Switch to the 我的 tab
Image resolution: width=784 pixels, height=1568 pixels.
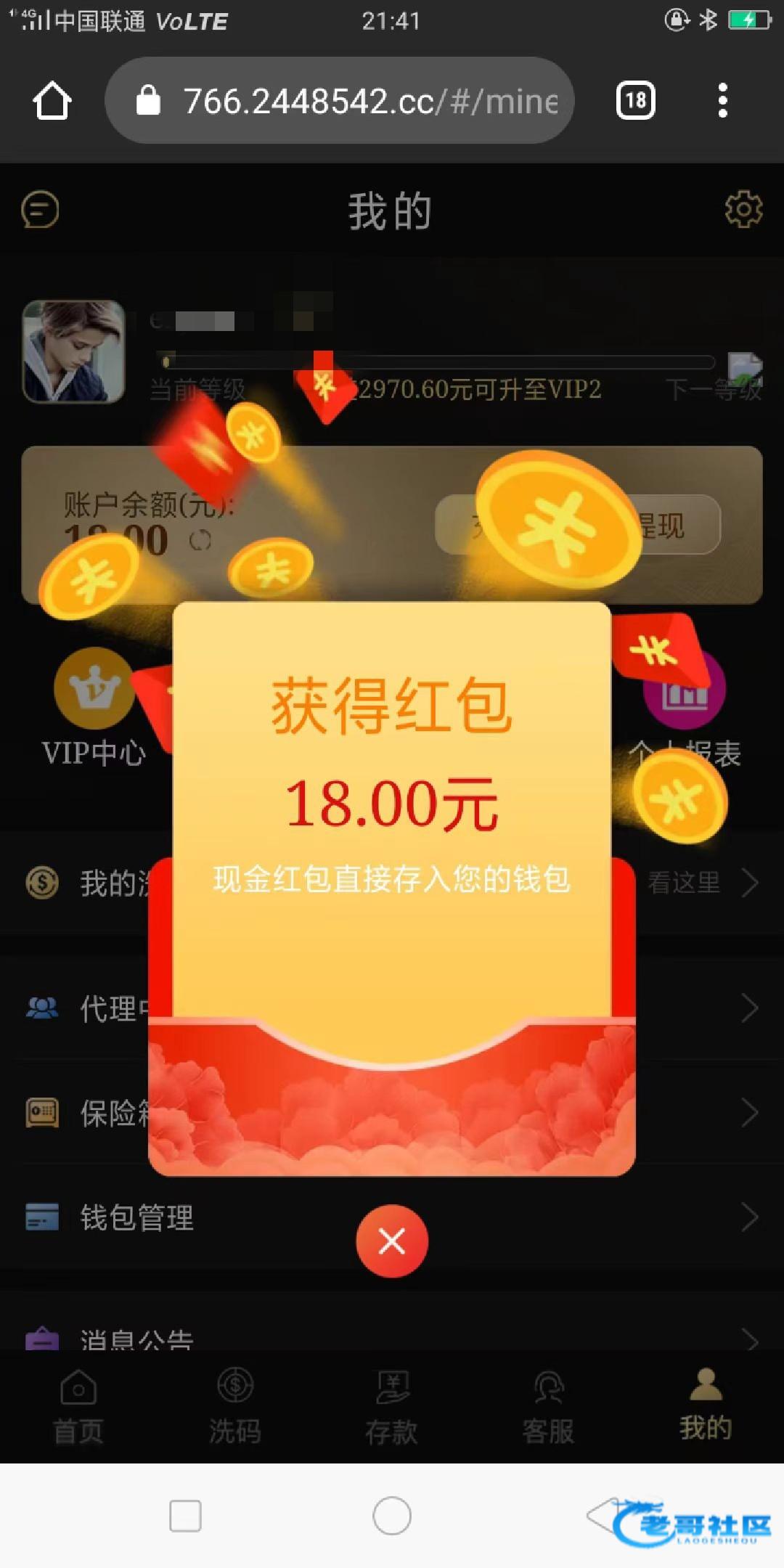click(706, 1406)
